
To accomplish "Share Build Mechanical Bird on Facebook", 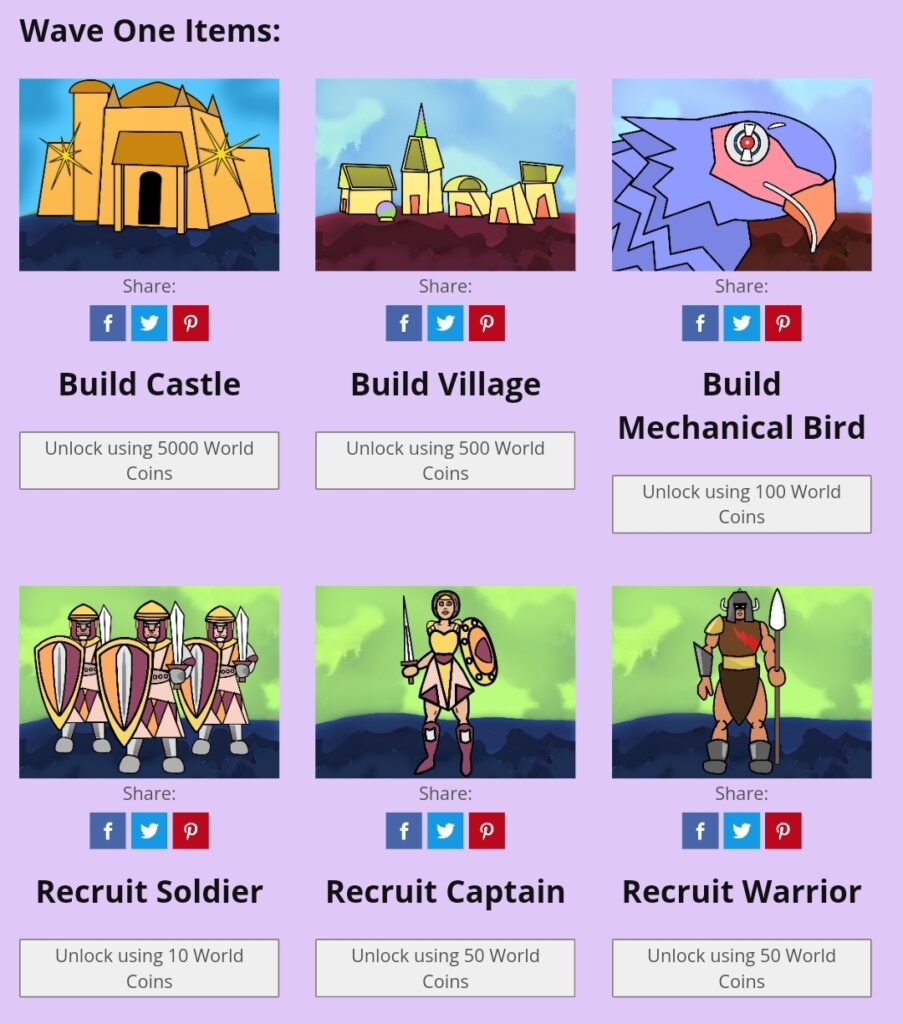I will [x=700, y=323].
